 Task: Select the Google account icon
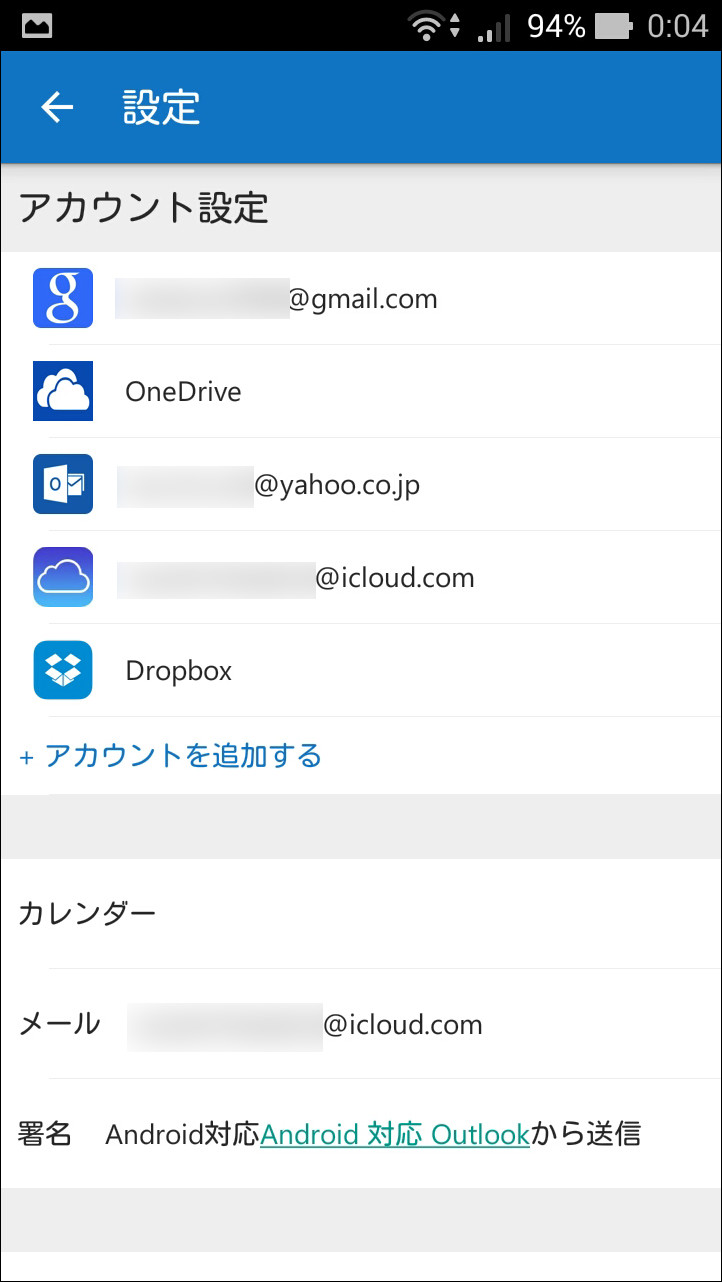(62, 298)
